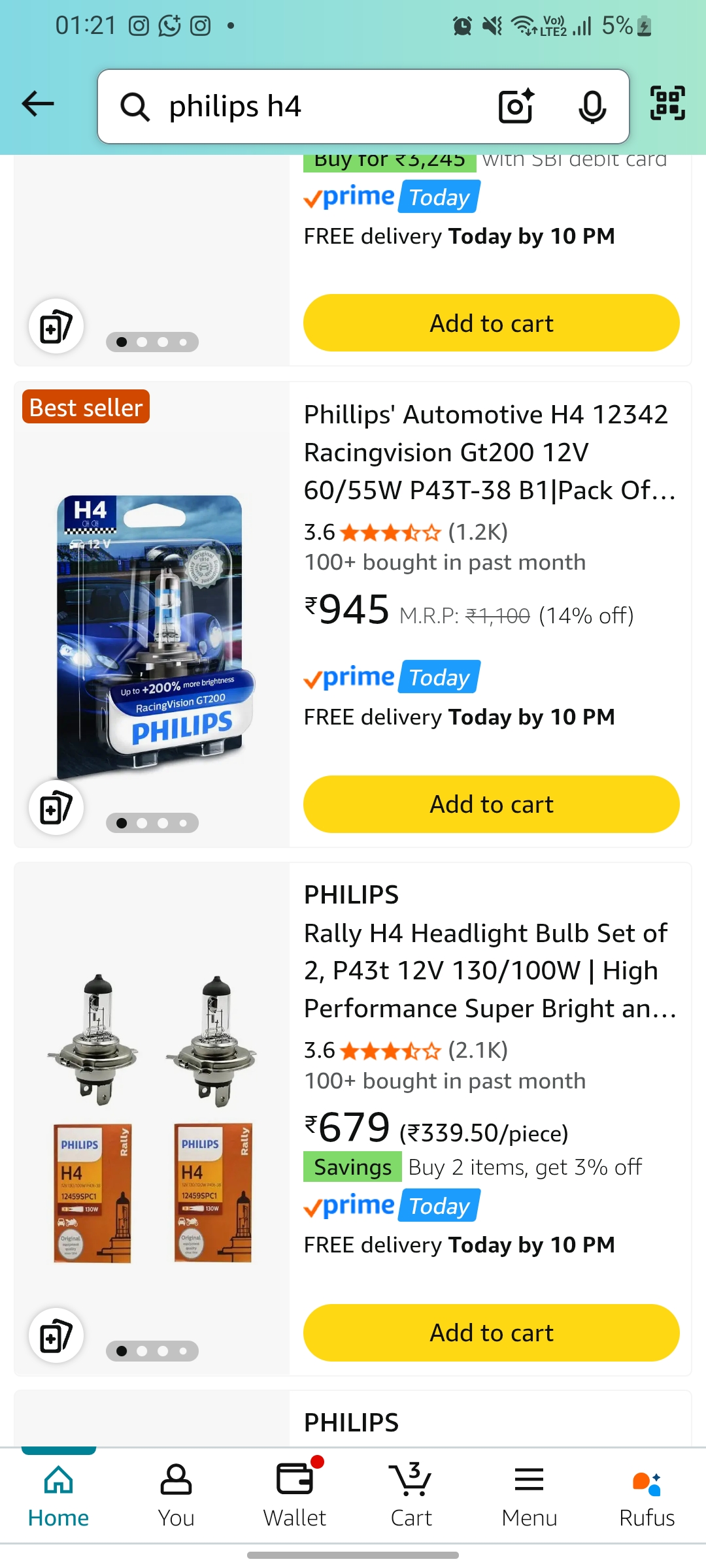Open the Menu tab
Screen dimensions: 706x1568
(x=529, y=1495)
